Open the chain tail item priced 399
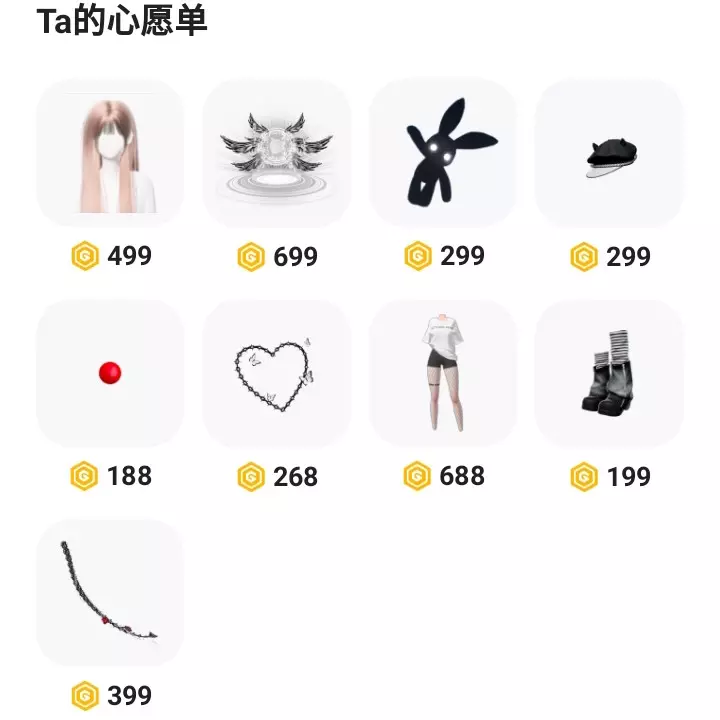This screenshot has height=720, width=720. (110, 592)
